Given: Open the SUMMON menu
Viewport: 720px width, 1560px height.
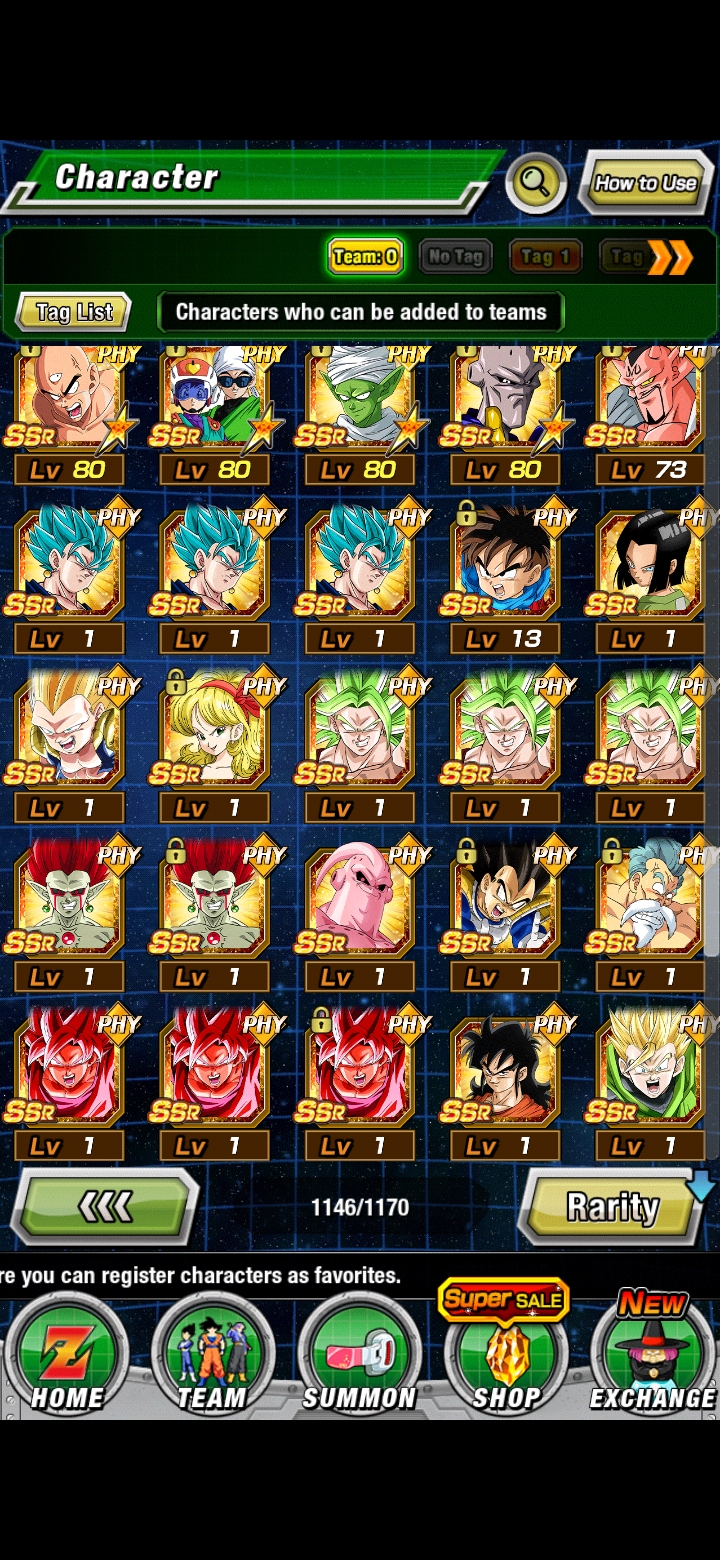Looking at the screenshot, I should coord(358,1355).
